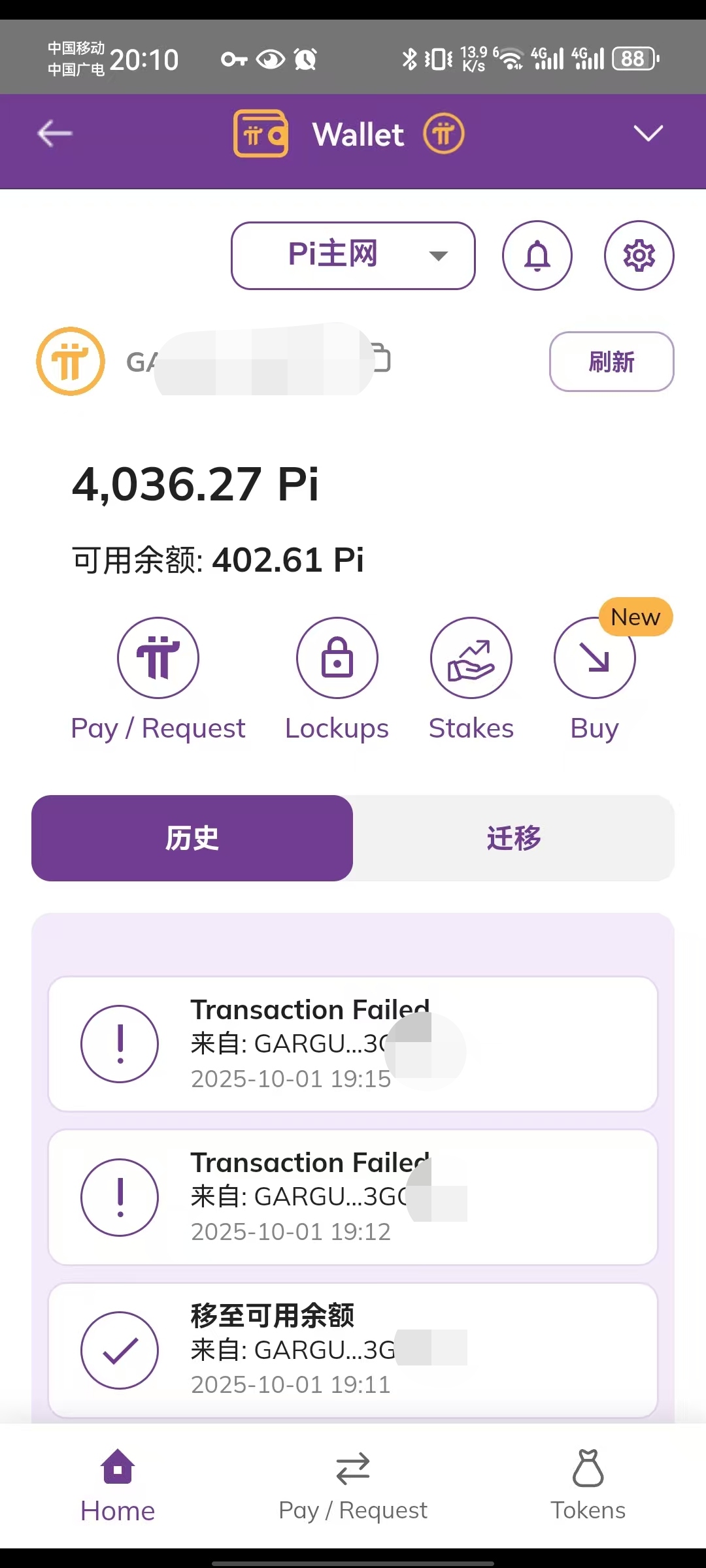The height and width of the screenshot is (1568, 706).
Task: Switch to the 迁移 tab
Action: click(513, 840)
